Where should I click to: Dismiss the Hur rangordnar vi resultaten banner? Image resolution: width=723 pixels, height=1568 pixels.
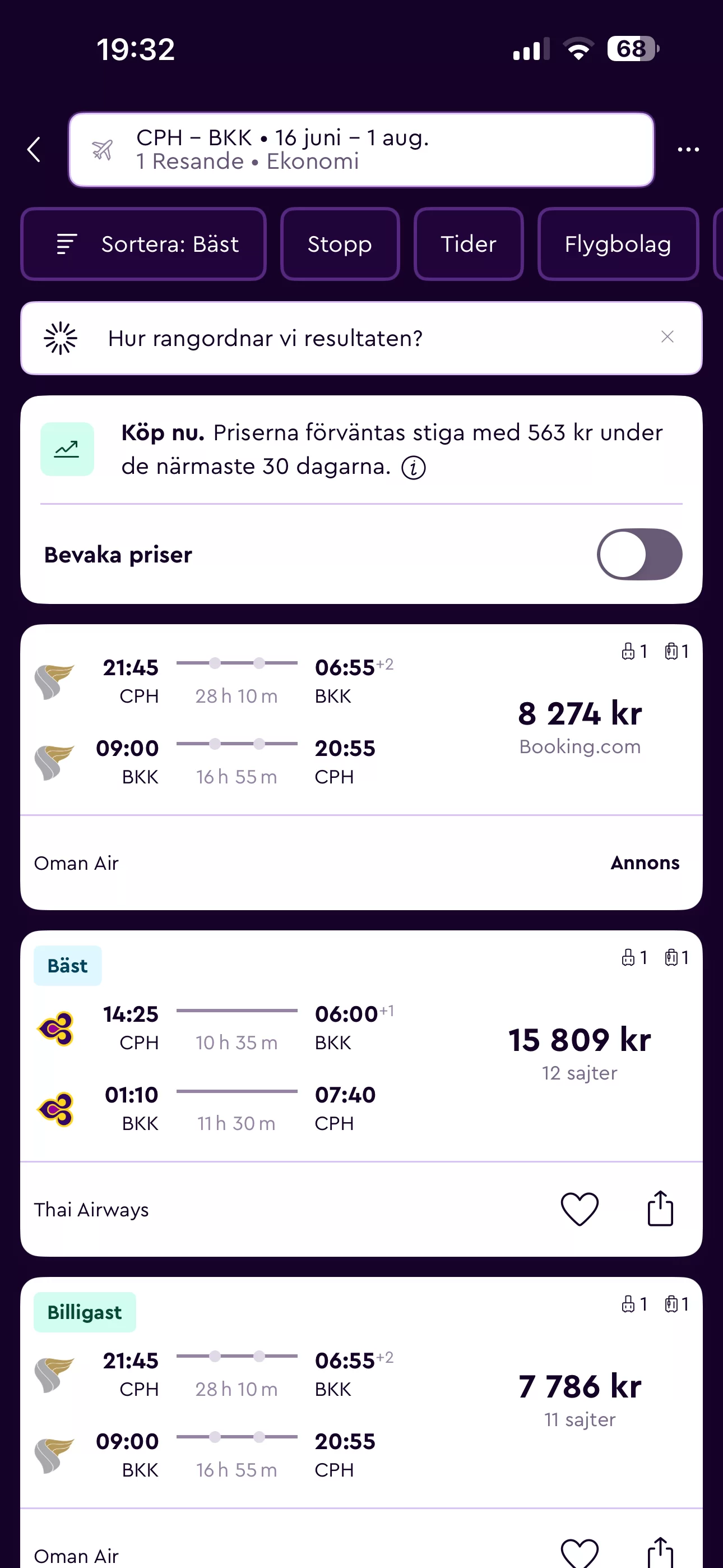[x=668, y=337]
